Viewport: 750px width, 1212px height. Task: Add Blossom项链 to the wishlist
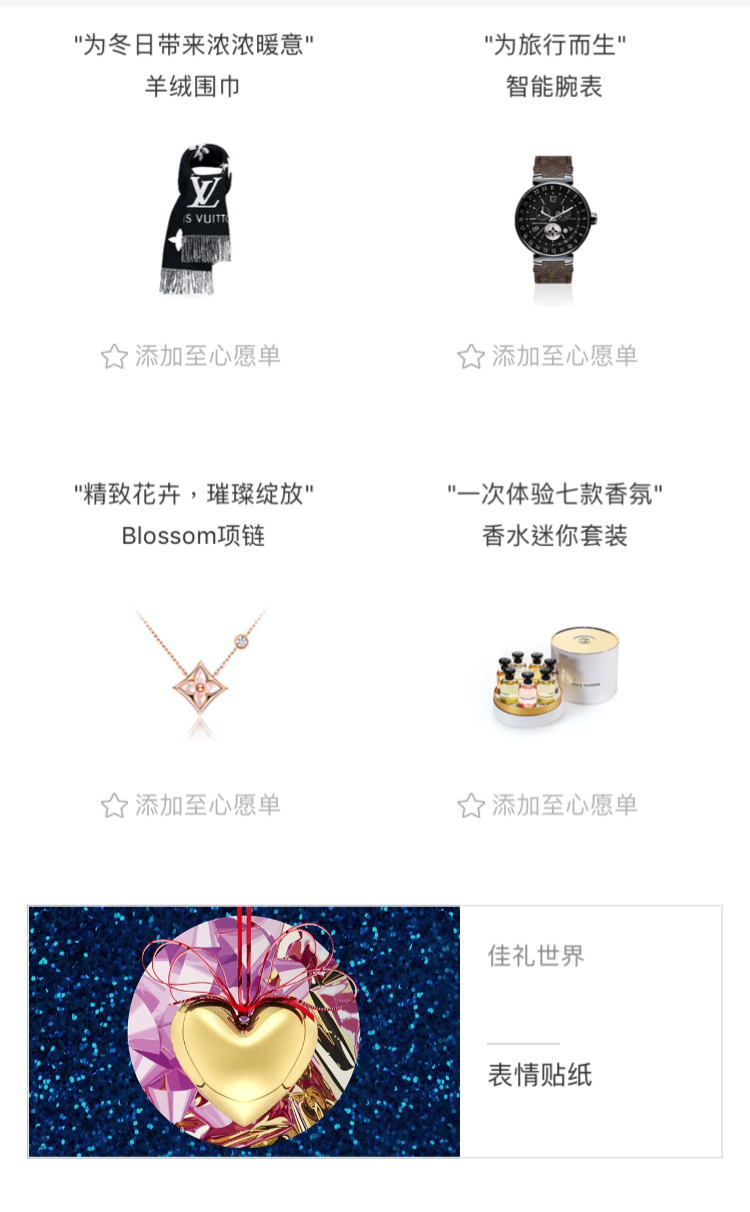[x=191, y=805]
